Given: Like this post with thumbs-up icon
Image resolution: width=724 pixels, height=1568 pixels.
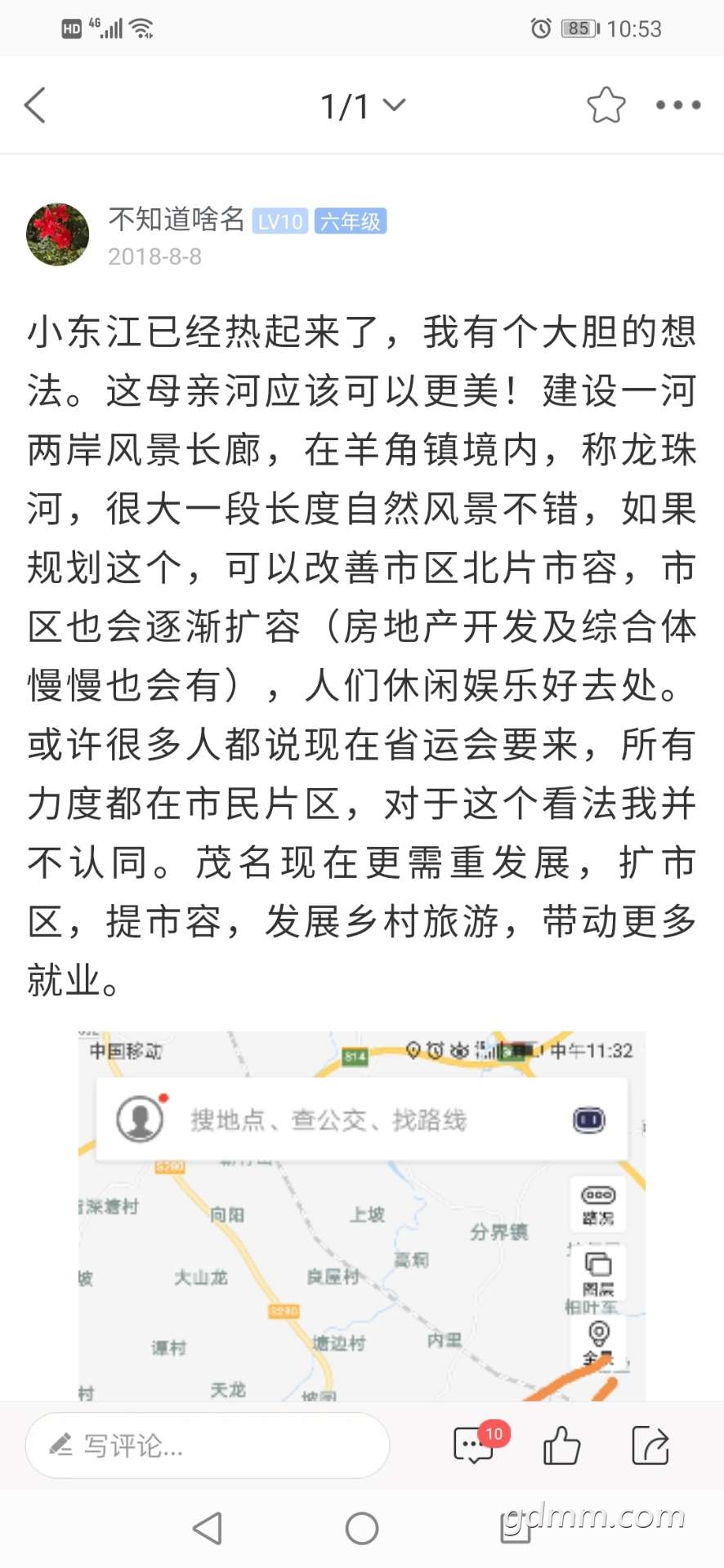Looking at the screenshot, I should pos(562,1445).
